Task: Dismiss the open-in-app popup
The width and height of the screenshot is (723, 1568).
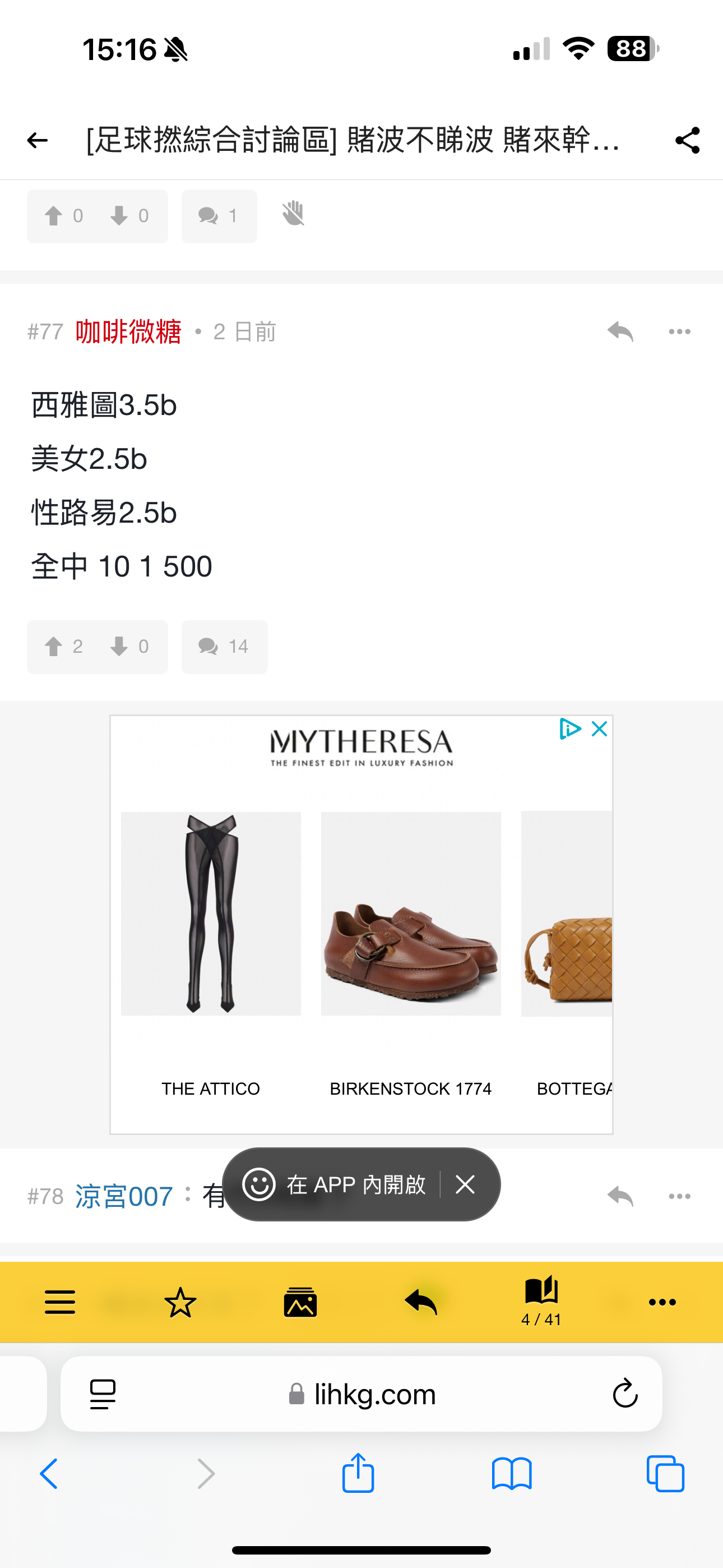Action: pos(466,1184)
